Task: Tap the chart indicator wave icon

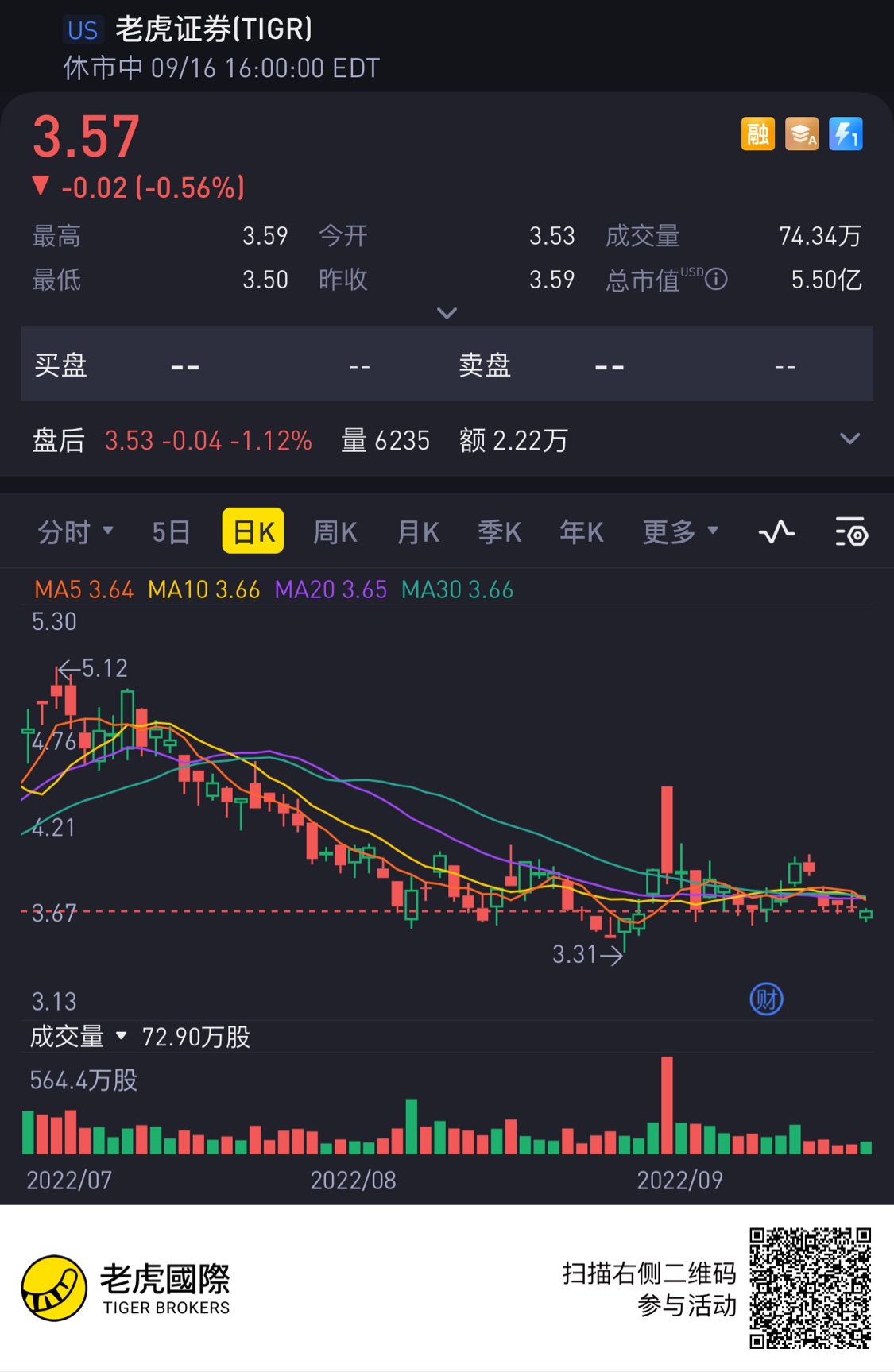Action: (776, 531)
